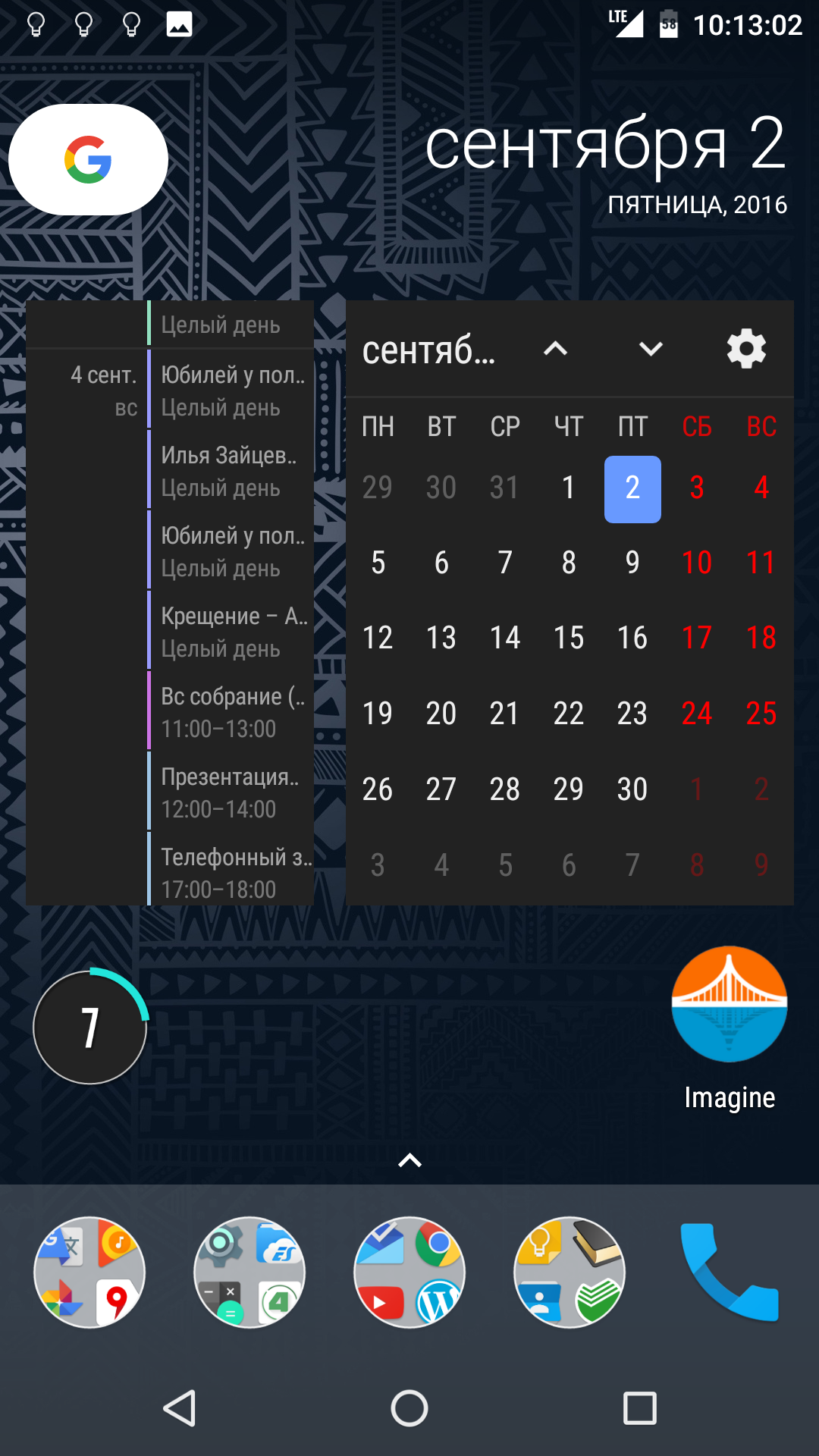
Task: Go to next month in calendar widget
Action: 651,350
